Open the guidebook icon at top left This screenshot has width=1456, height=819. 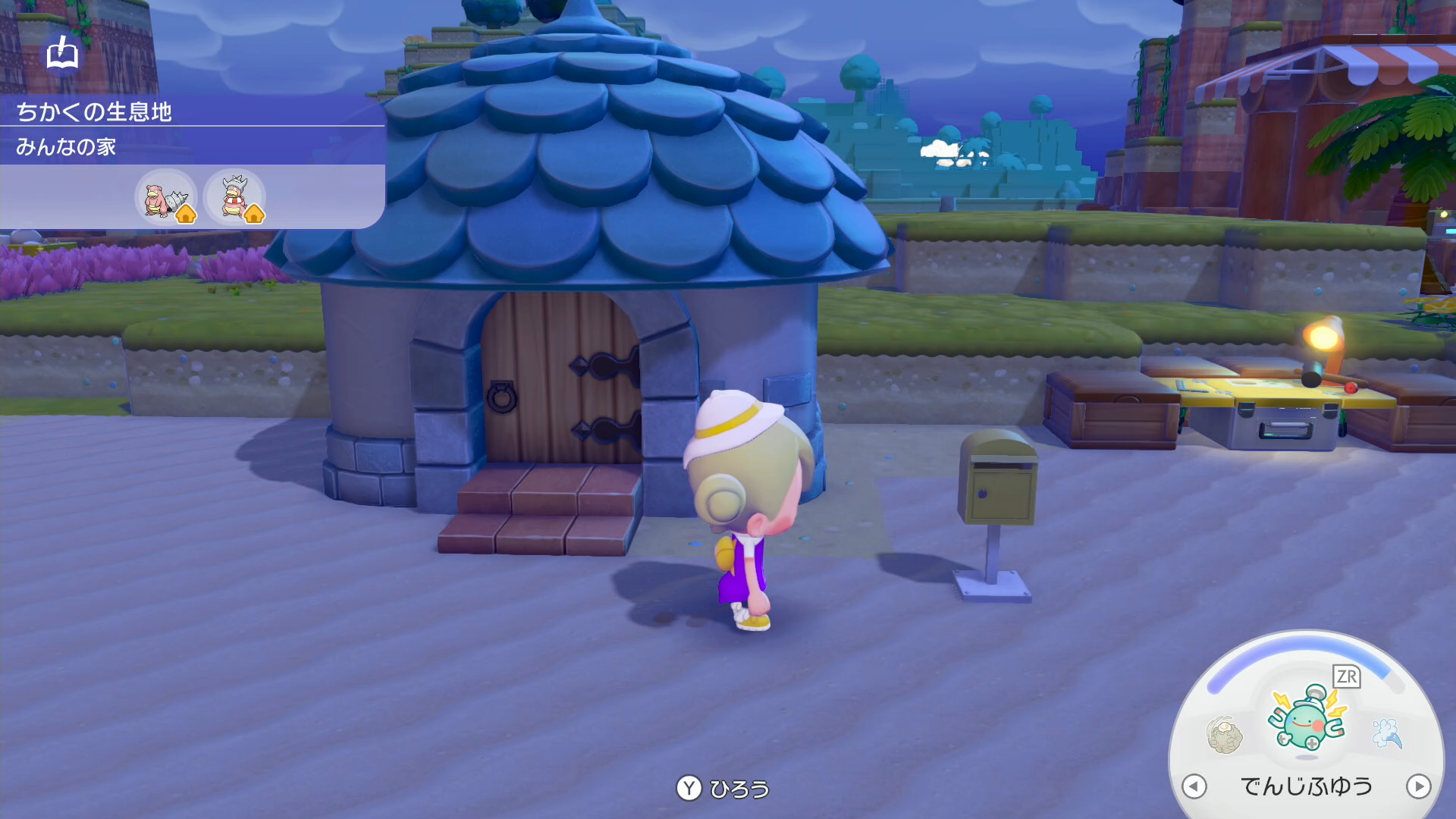62,53
